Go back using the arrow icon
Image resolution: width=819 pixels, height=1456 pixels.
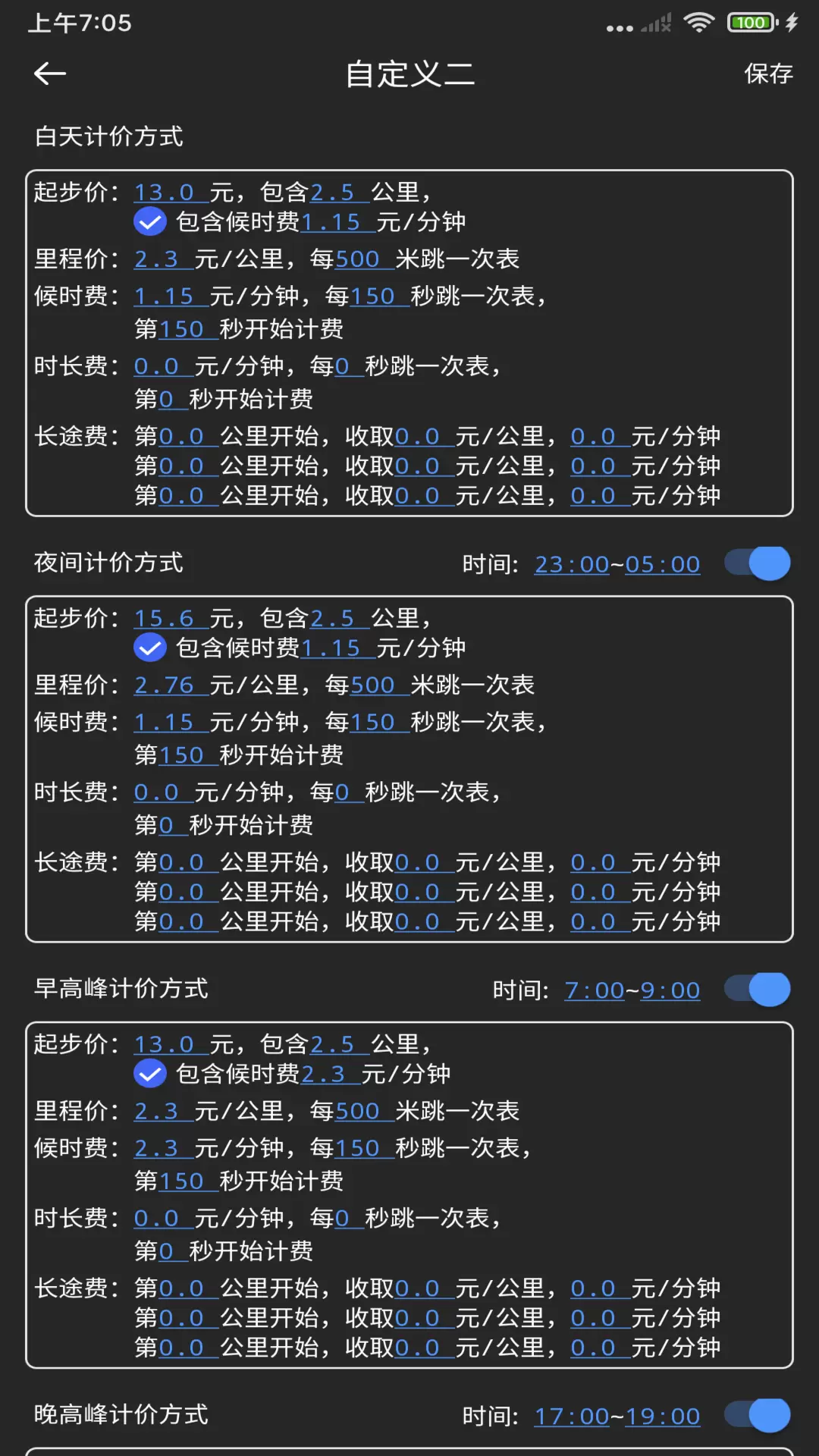(x=50, y=74)
